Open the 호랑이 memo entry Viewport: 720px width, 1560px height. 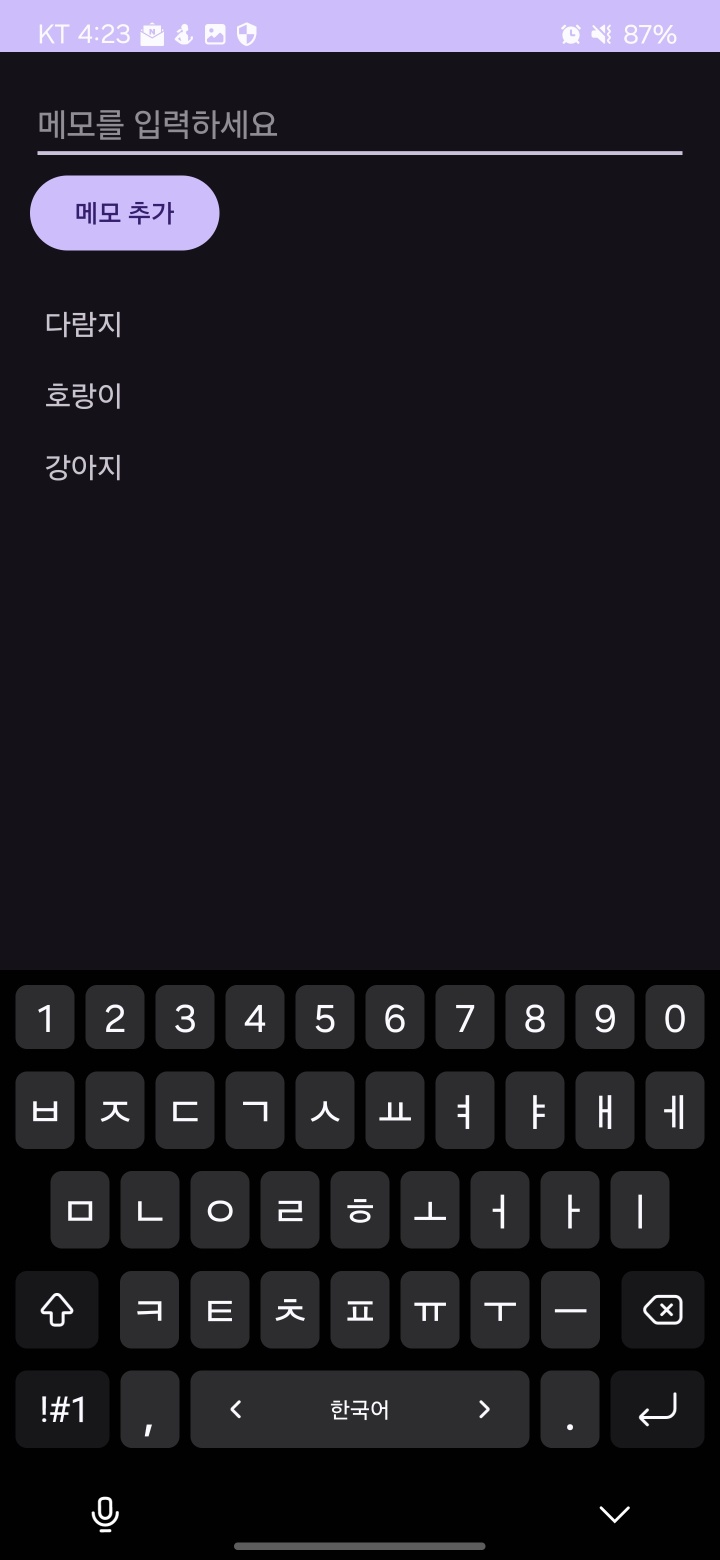(84, 397)
